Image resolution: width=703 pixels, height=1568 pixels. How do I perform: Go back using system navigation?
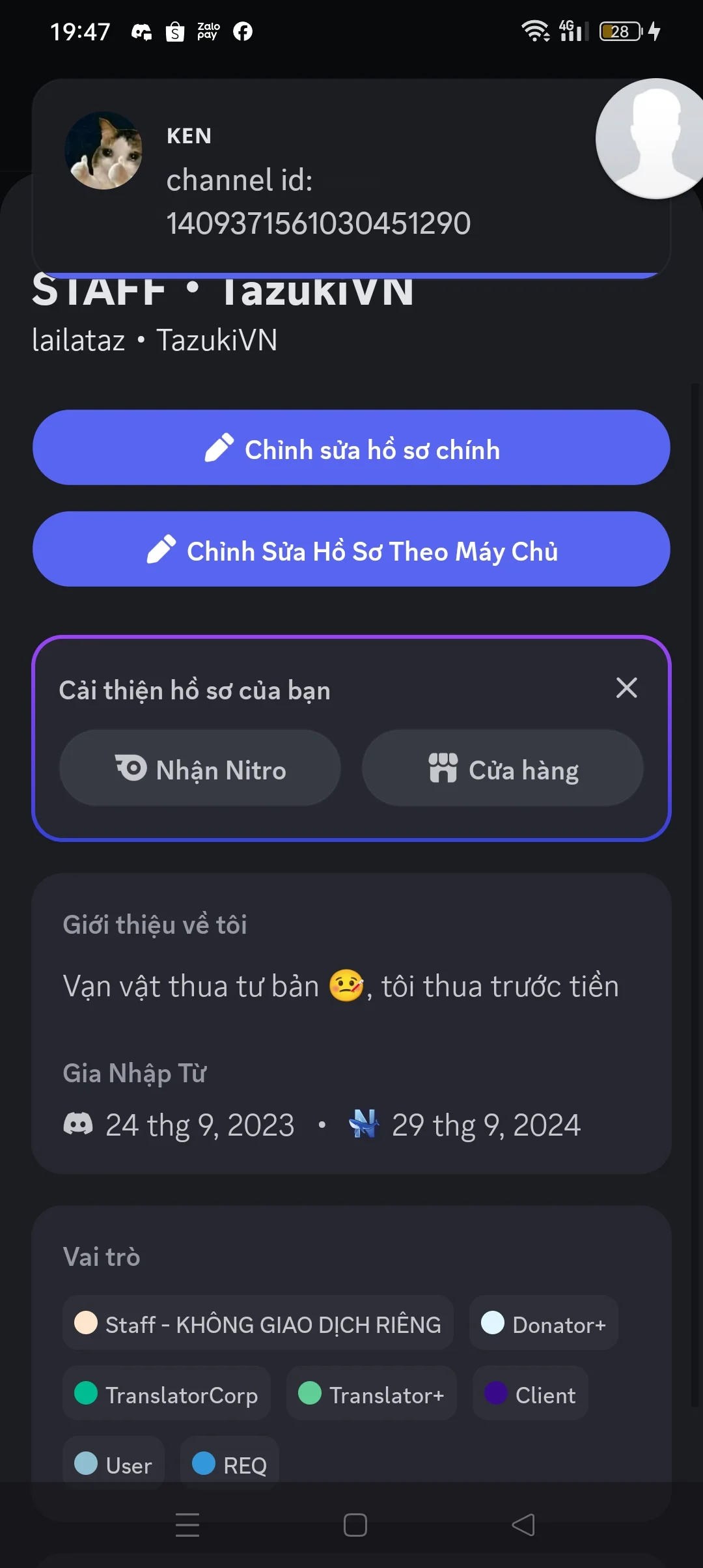pyautogui.click(x=523, y=1525)
